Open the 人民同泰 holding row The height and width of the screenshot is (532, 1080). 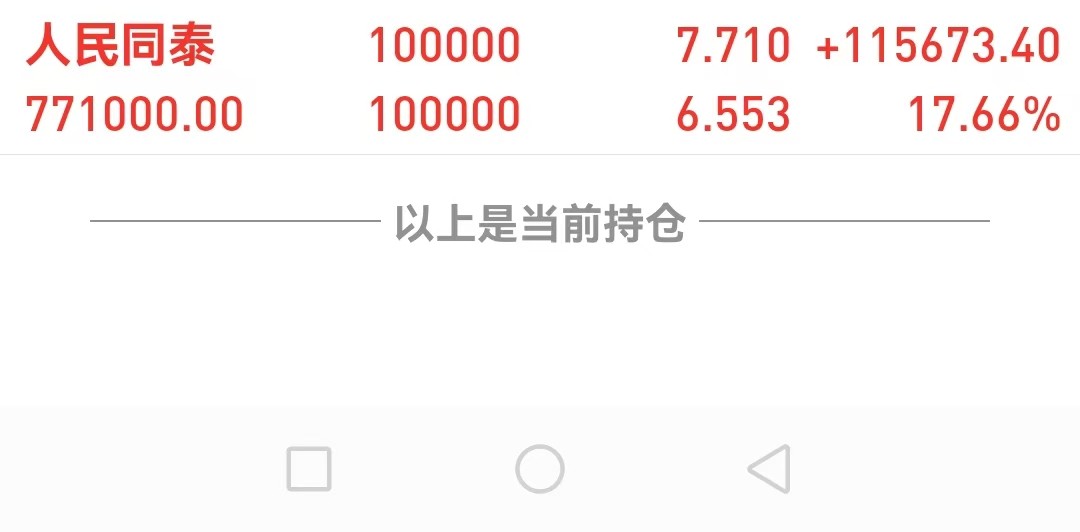pos(120,48)
